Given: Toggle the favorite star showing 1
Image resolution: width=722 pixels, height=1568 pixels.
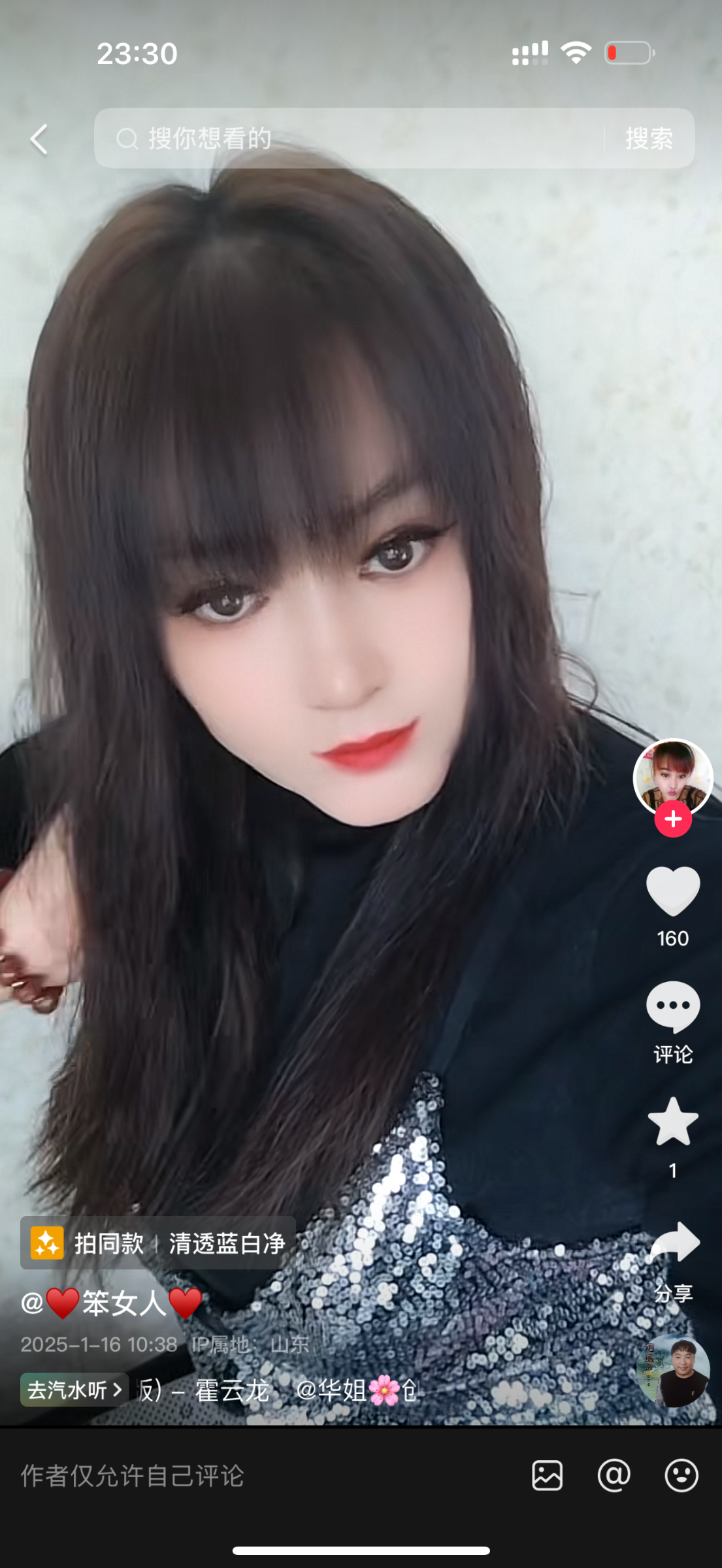Looking at the screenshot, I should [x=673, y=1125].
